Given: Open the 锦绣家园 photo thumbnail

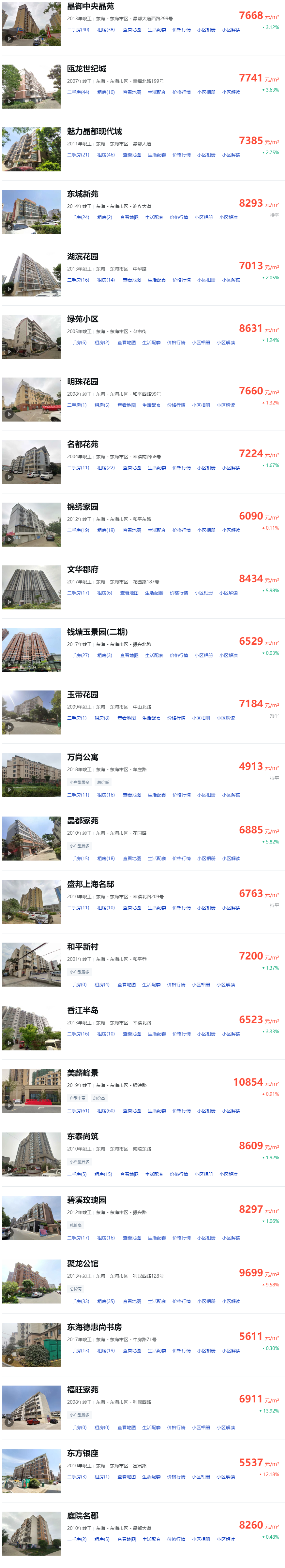Looking at the screenshot, I should click(31, 525).
